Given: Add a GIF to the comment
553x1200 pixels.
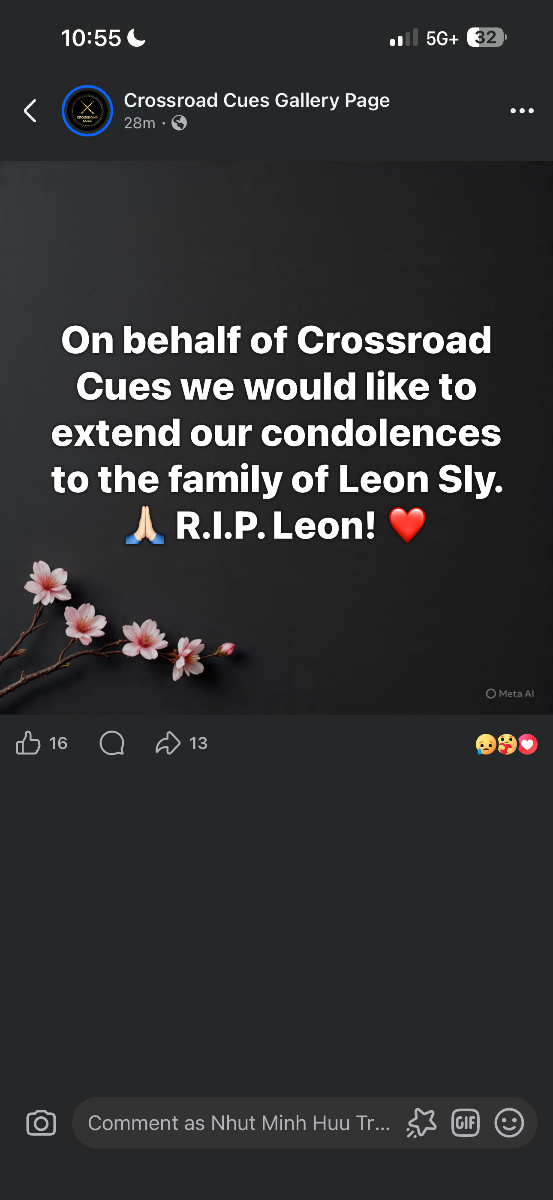Looking at the screenshot, I should click(x=466, y=1123).
